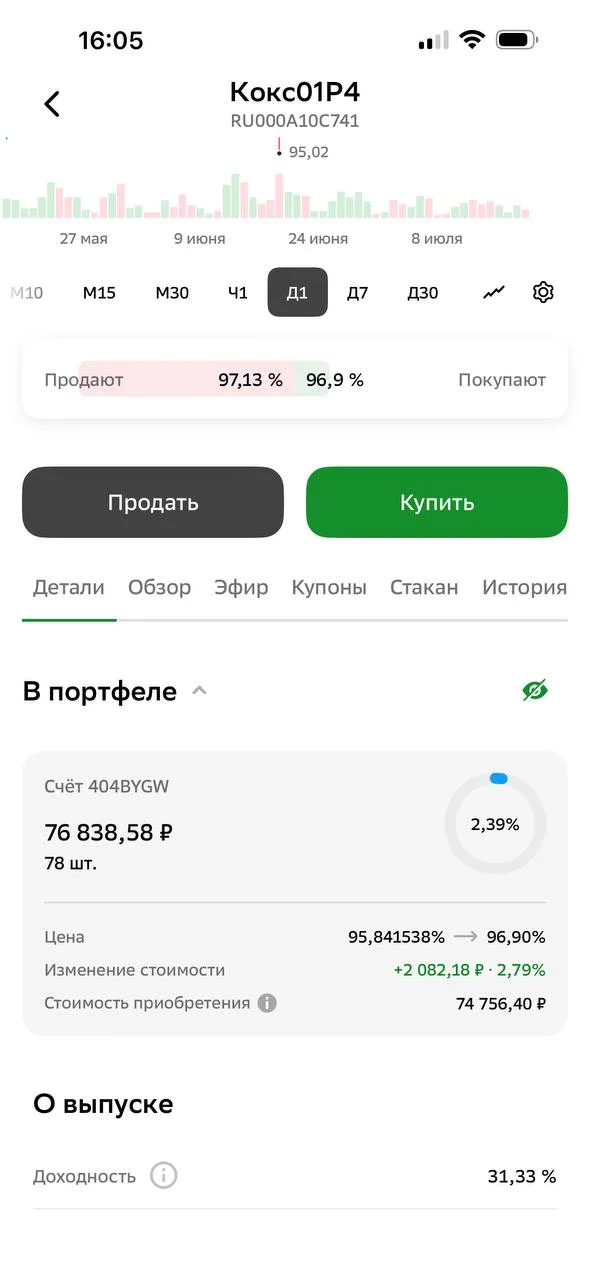Screen dimensions: 590x1280
Task: Open chart settings gear
Action: coord(543,292)
